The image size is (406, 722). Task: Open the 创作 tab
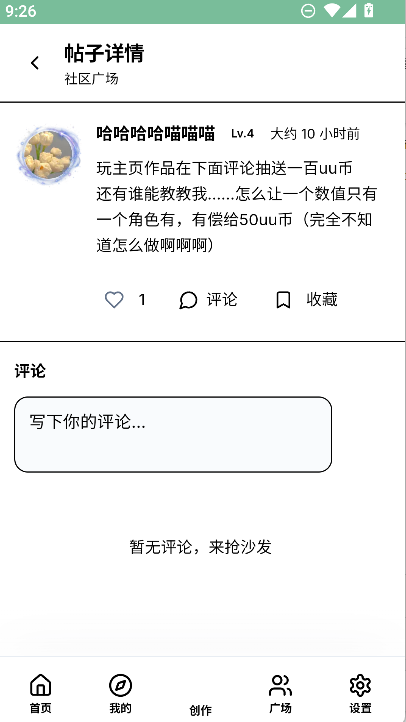click(x=201, y=710)
